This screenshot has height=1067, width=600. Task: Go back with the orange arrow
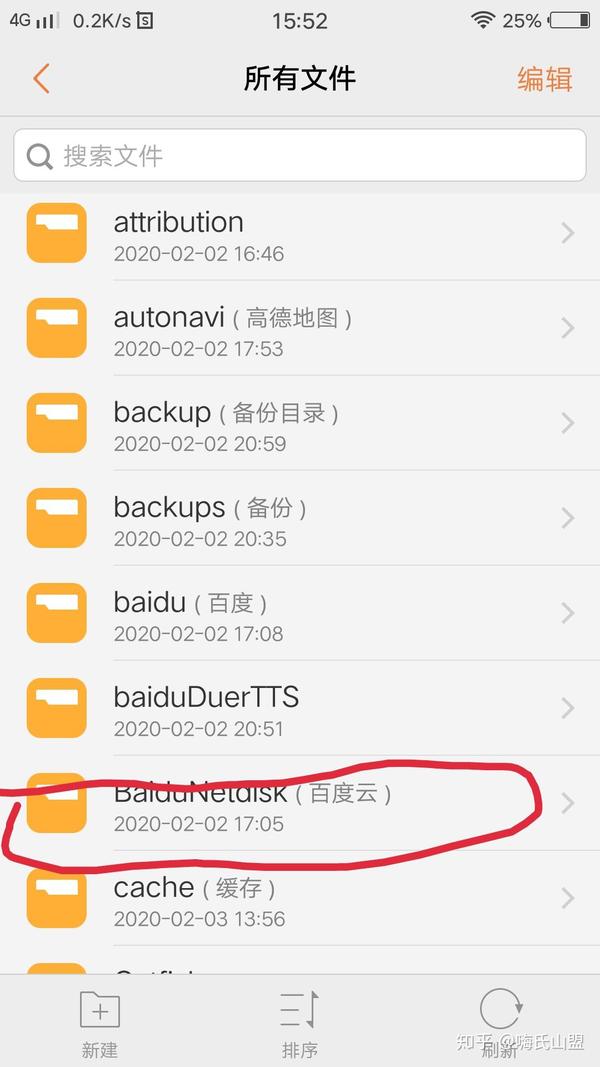tap(41, 79)
